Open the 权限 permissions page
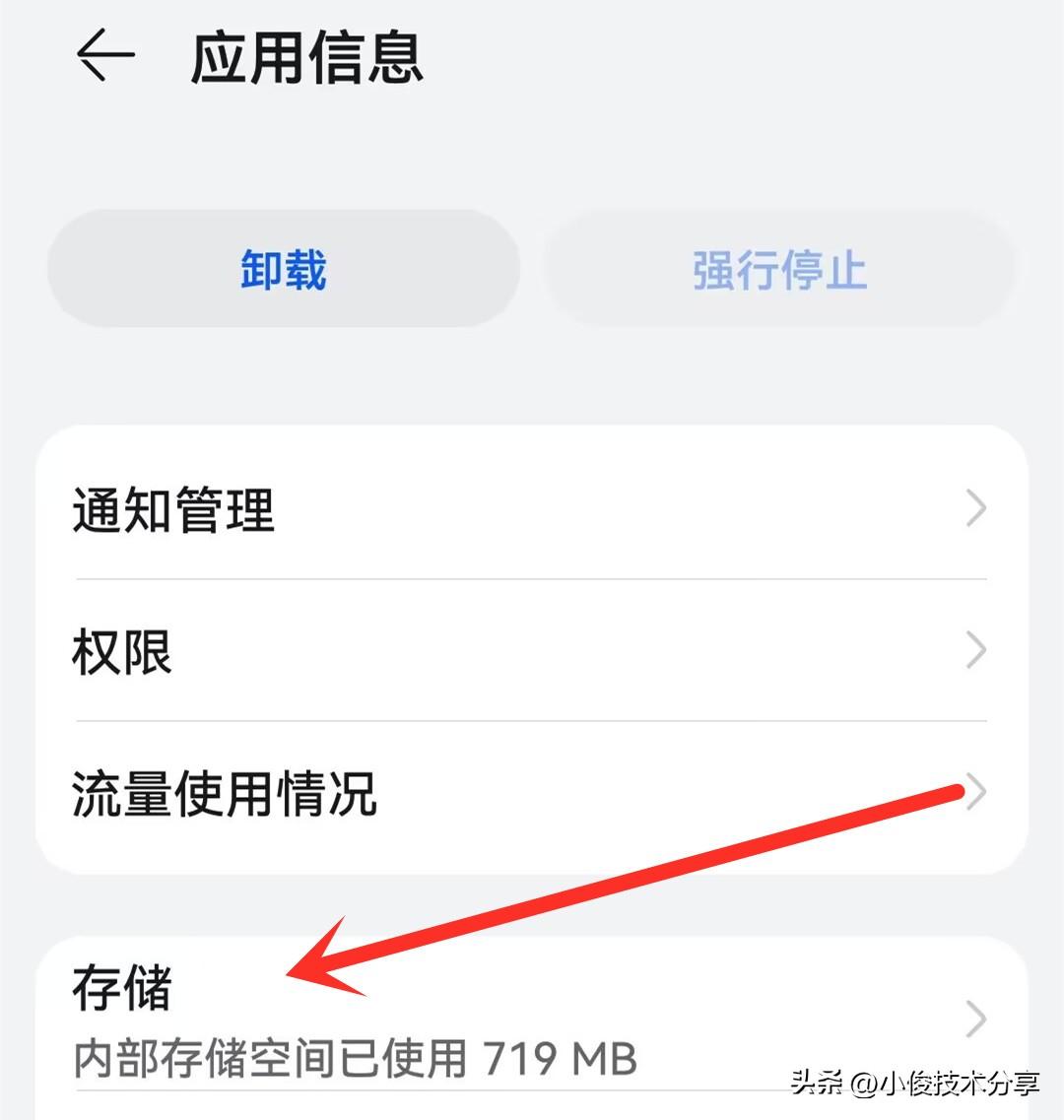 click(121, 649)
